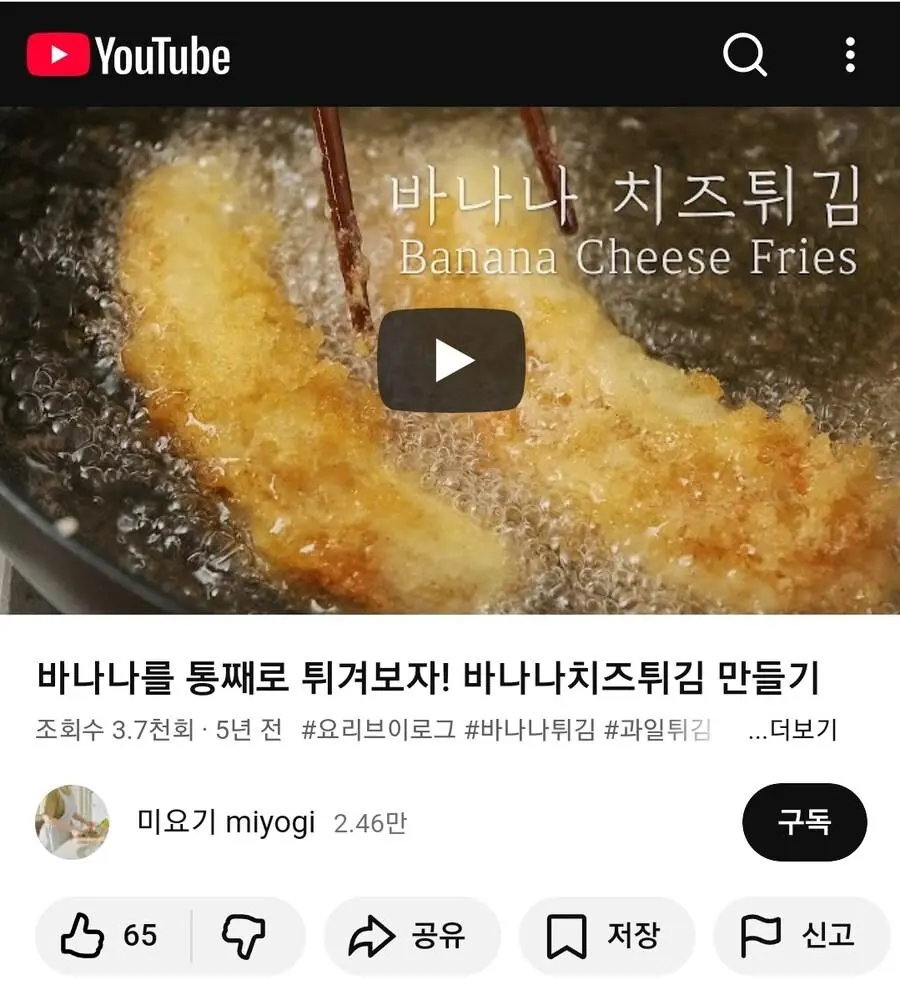Go to YouTube home via logo
Viewport: 900px width, 1000px height.
point(128,55)
